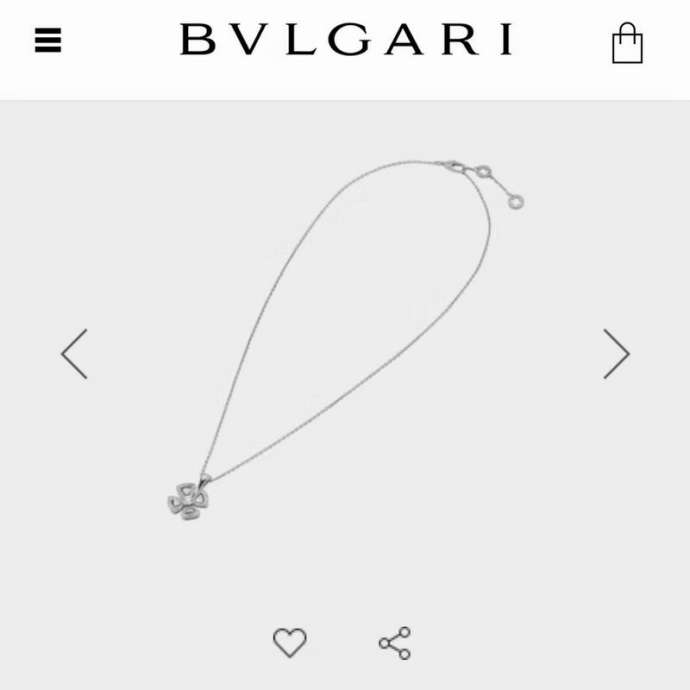Open the hamburger menu
Viewport: 690px width, 690px height.
point(48,40)
